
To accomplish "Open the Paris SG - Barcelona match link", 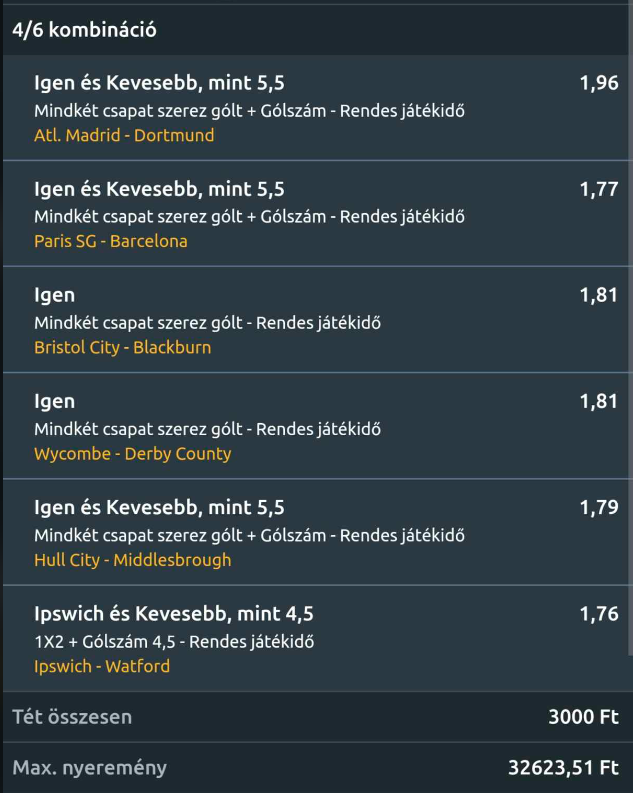I will click(x=111, y=241).
